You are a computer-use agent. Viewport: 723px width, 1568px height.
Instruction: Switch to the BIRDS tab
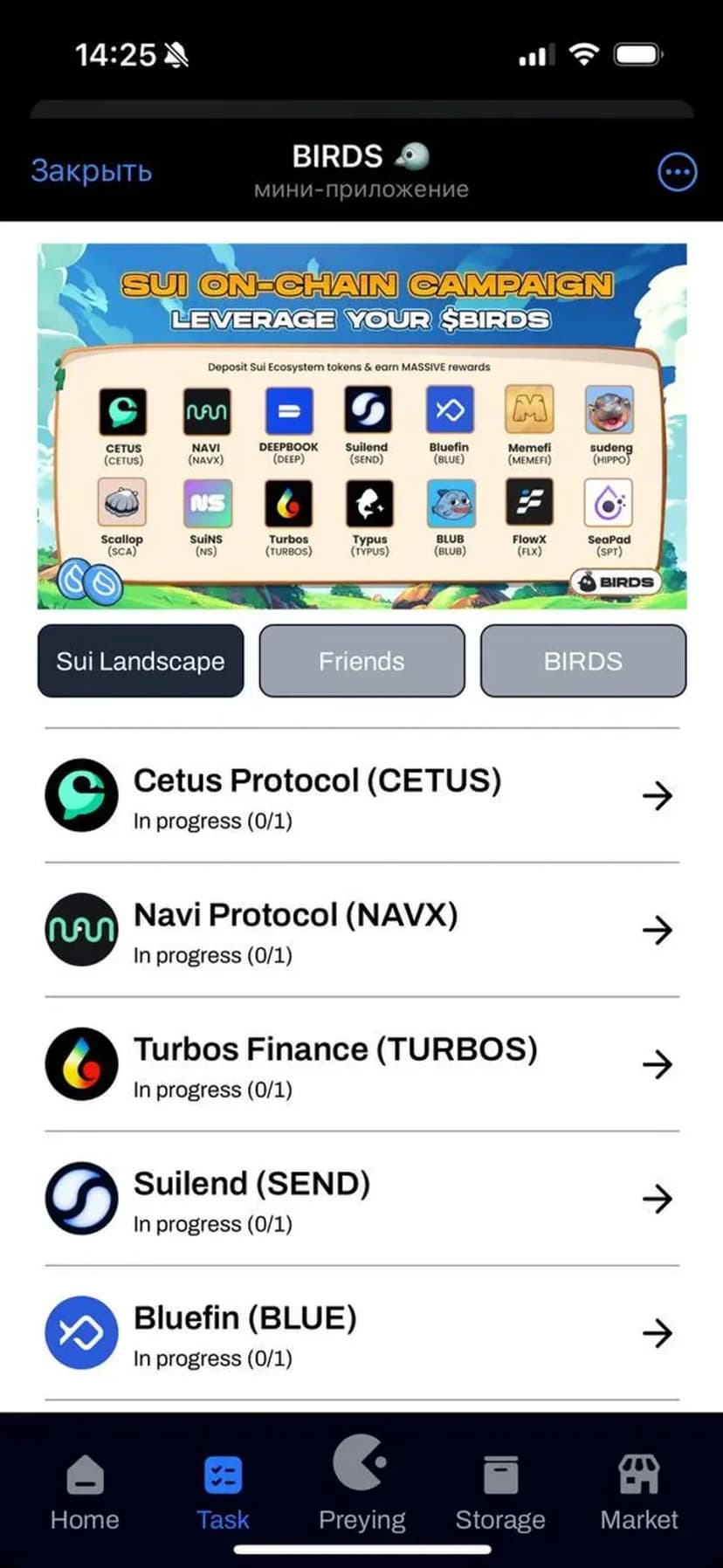[x=582, y=661]
